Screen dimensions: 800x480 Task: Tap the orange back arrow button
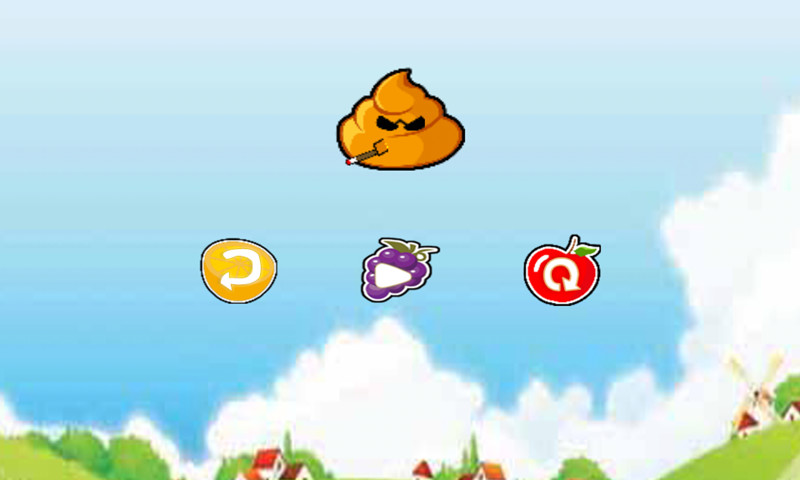point(238,270)
